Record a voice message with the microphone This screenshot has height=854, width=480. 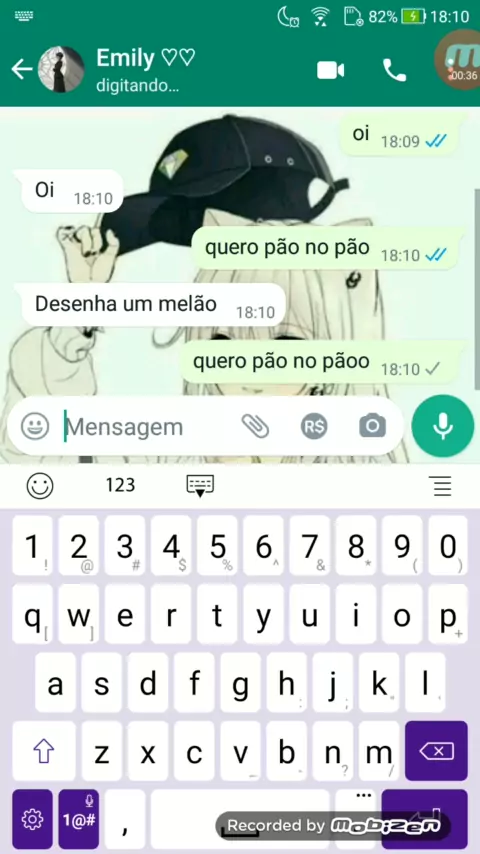[443, 426]
